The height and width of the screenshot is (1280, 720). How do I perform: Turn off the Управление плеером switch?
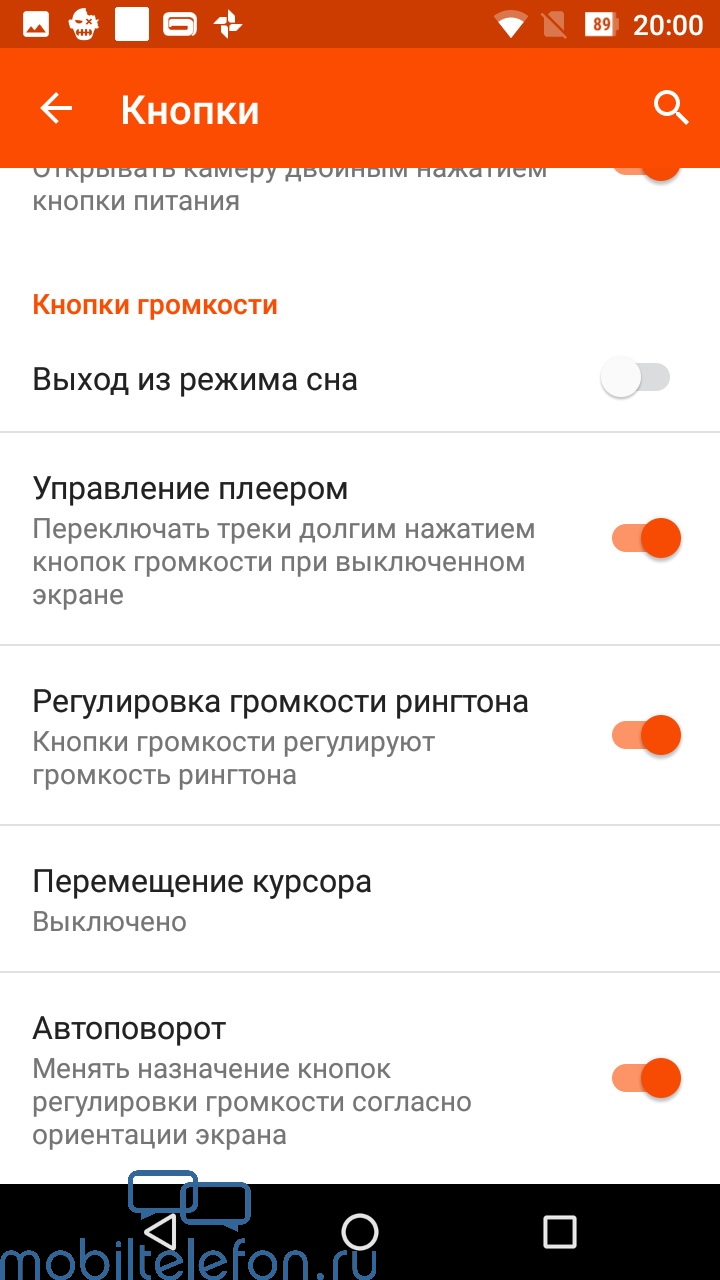coord(646,538)
